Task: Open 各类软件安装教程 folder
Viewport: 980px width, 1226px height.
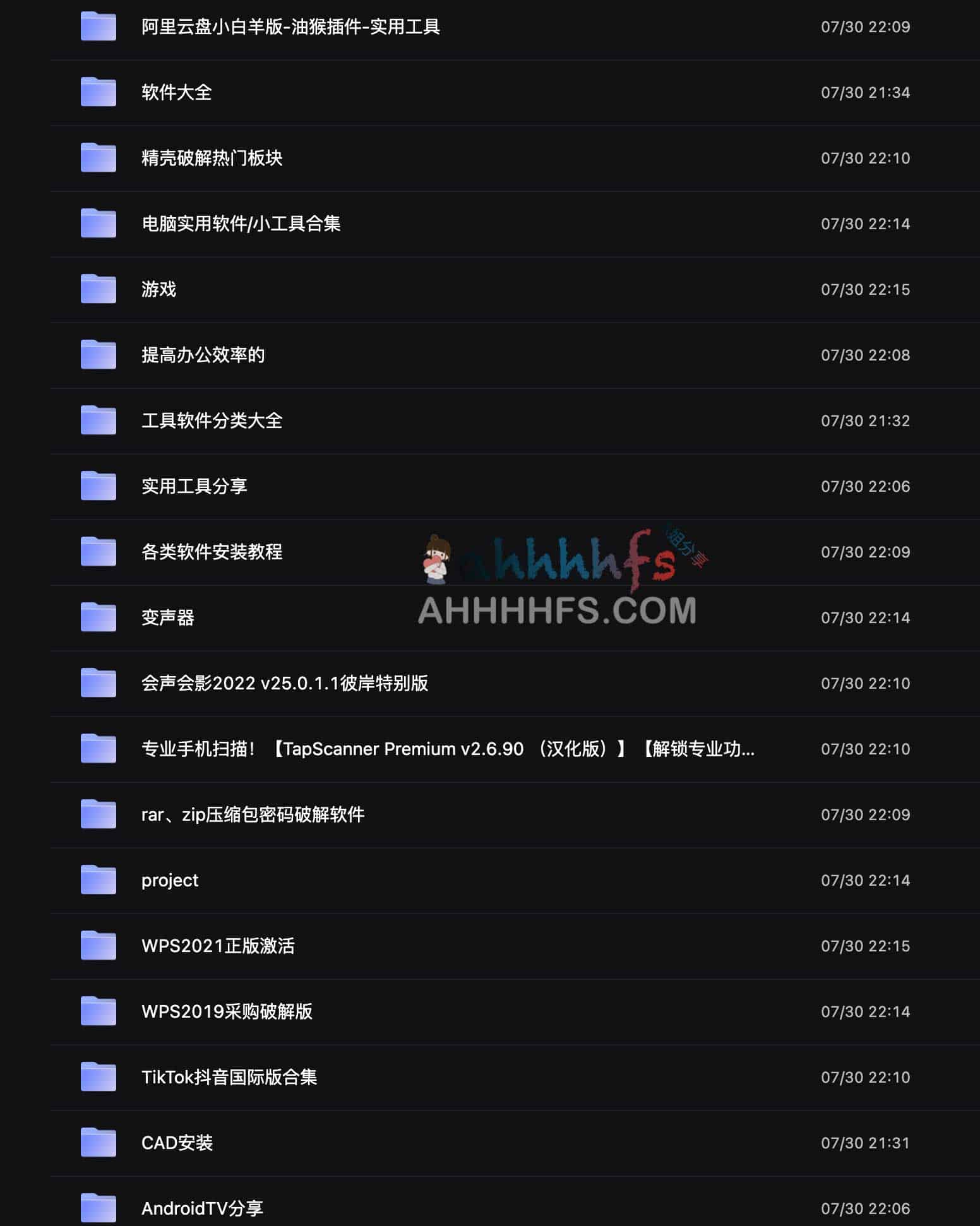Action: tap(212, 552)
